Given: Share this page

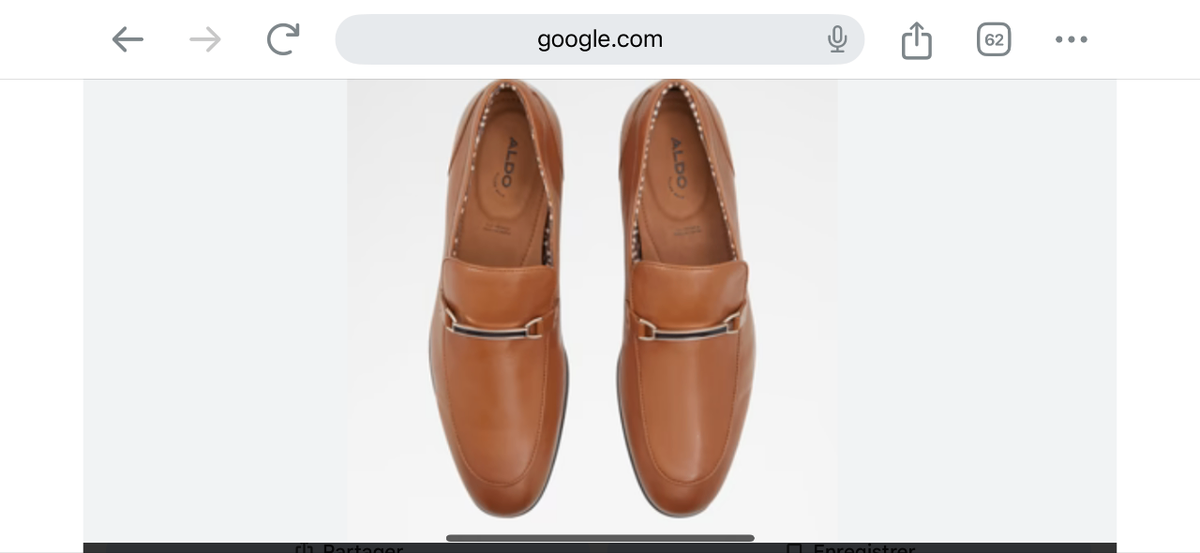Looking at the screenshot, I should (x=916, y=40).
